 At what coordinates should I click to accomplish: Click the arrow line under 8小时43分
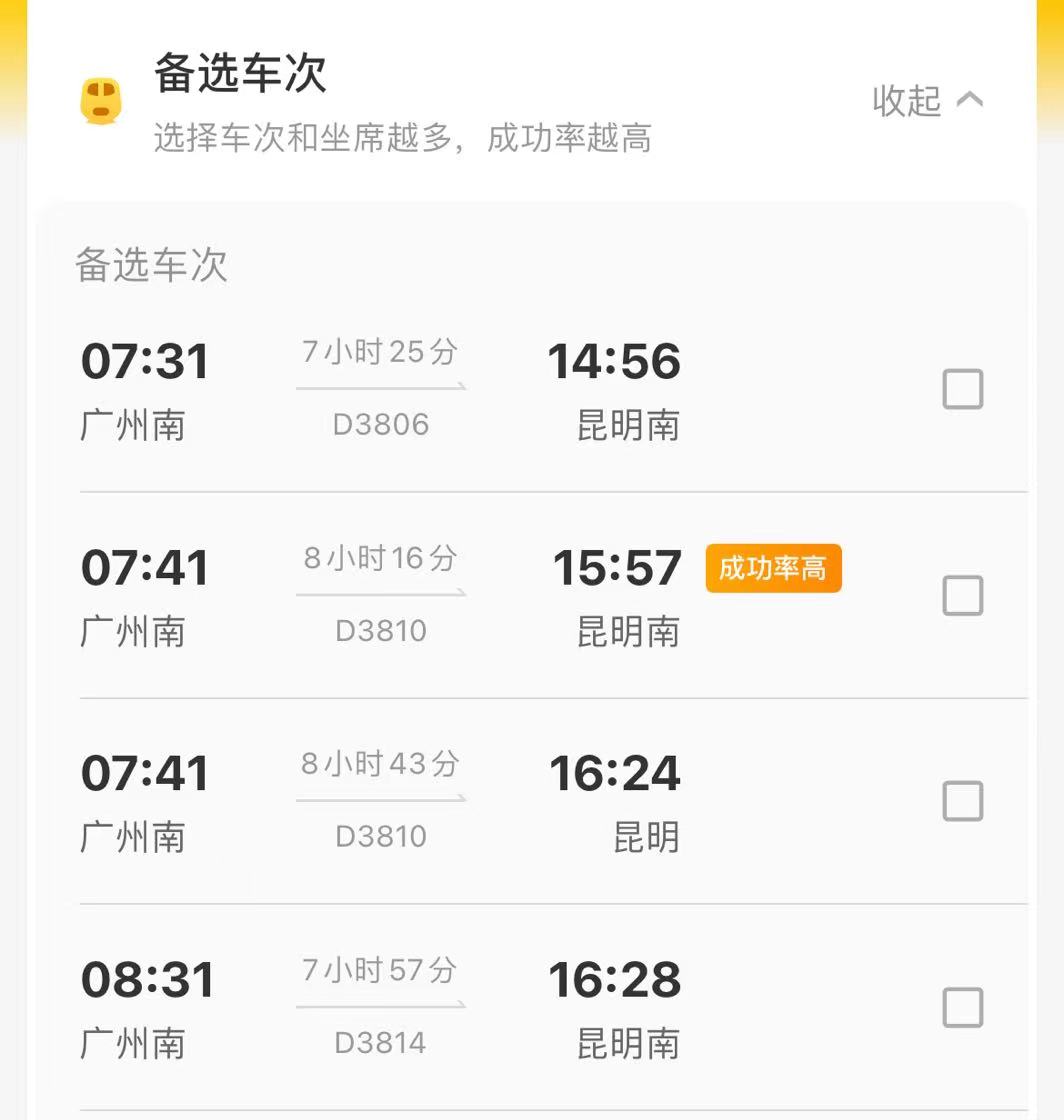tap(381, 798)
